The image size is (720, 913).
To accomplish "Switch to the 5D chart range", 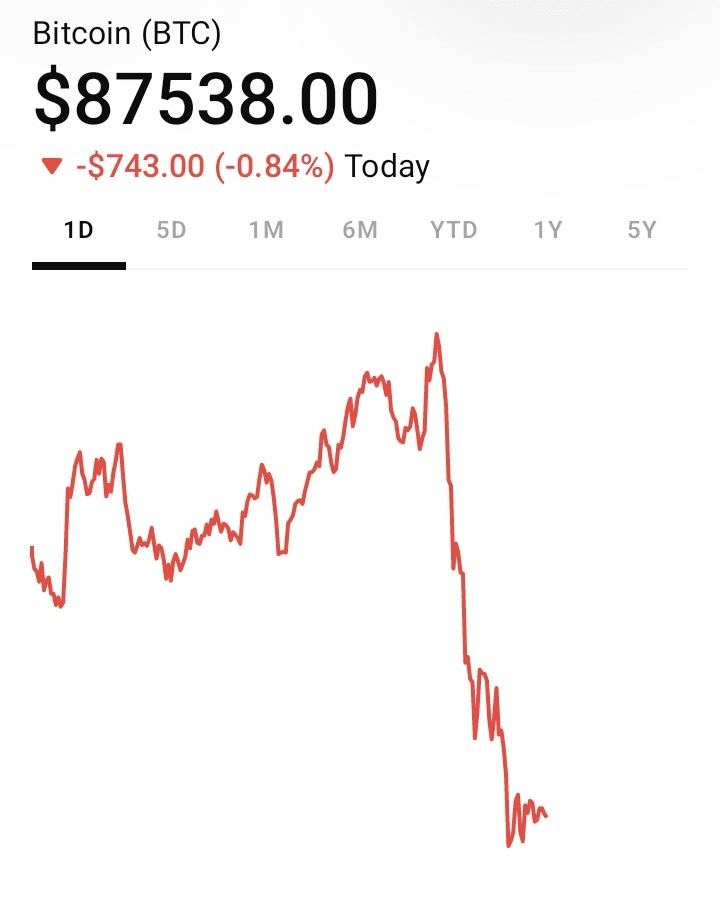I will [172, 231].
